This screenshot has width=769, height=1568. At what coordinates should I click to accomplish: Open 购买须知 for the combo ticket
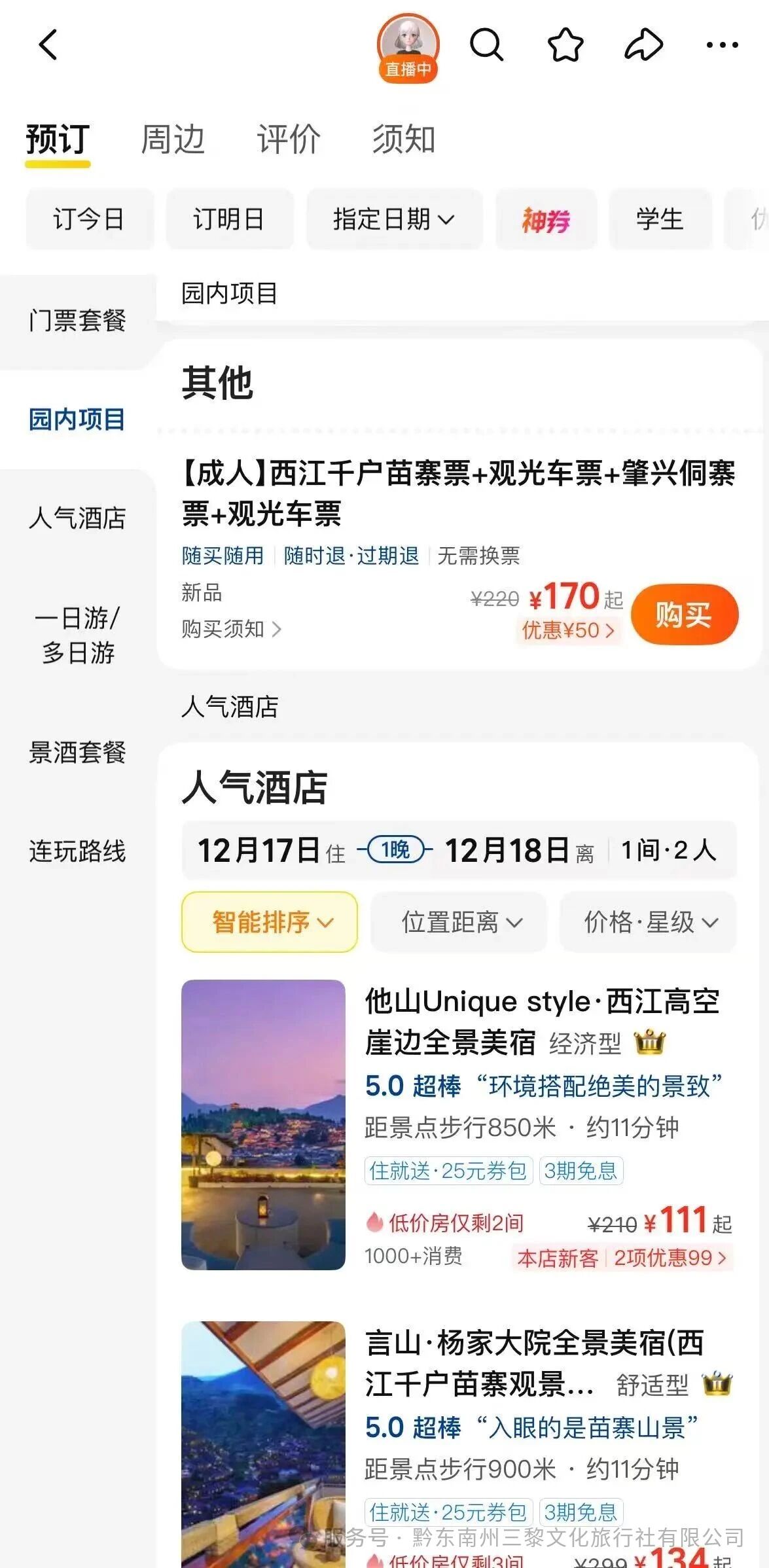click(x=231, y=629)
